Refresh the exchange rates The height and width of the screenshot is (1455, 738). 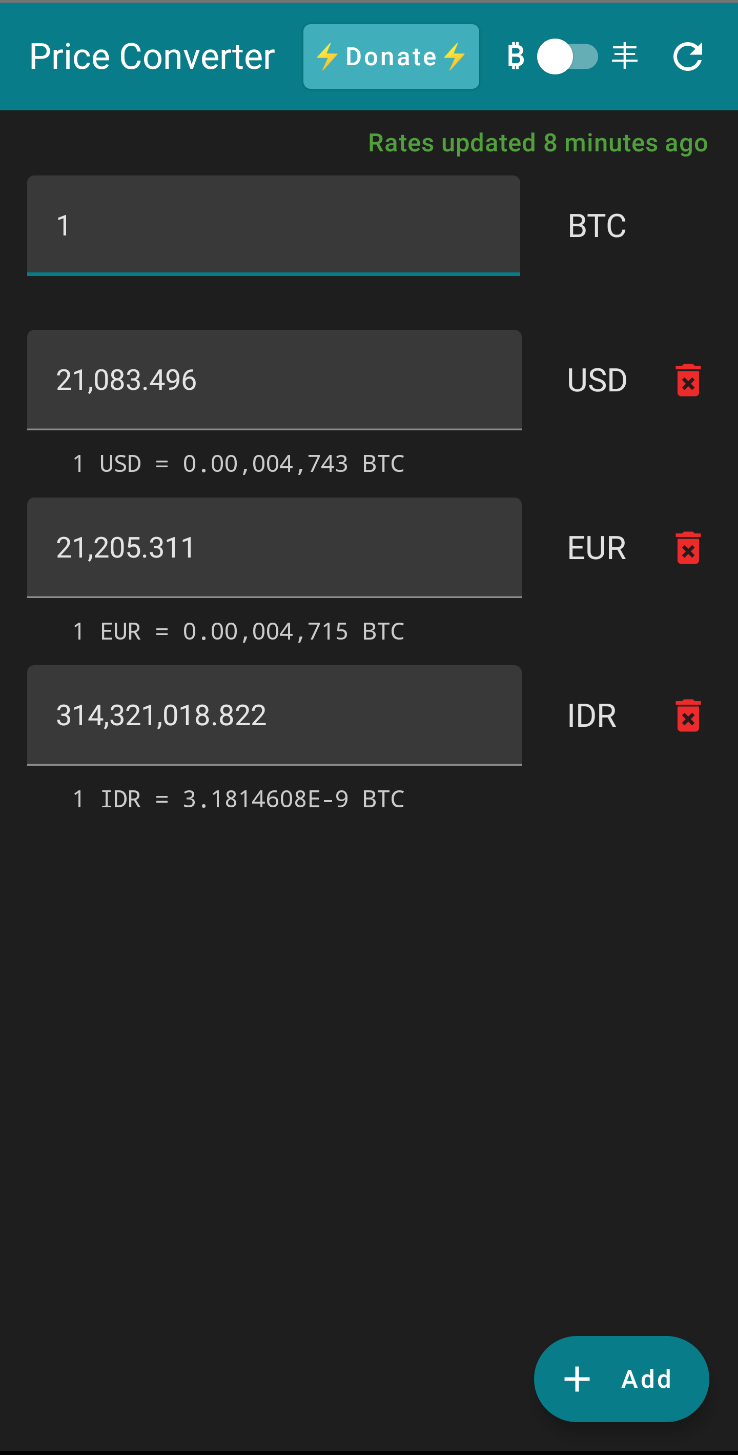coord(687,57)
